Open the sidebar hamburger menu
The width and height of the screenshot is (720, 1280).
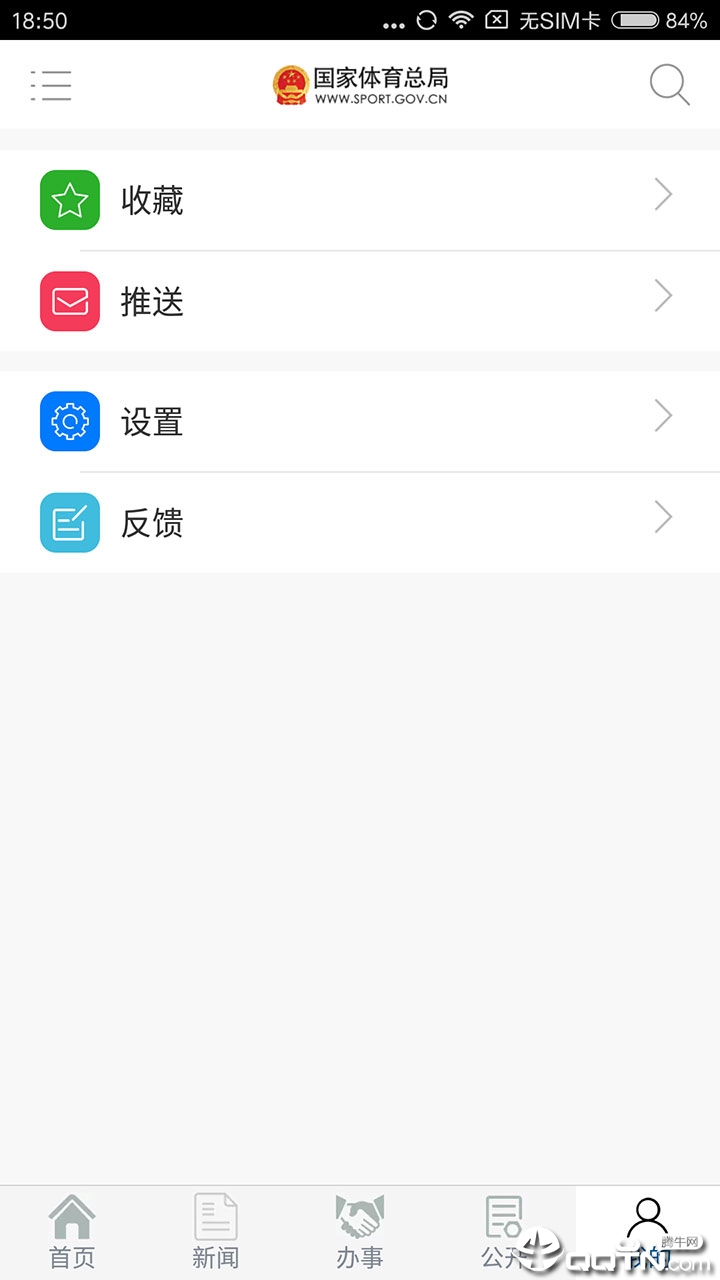pyautogui.click(x=51, y=85)
